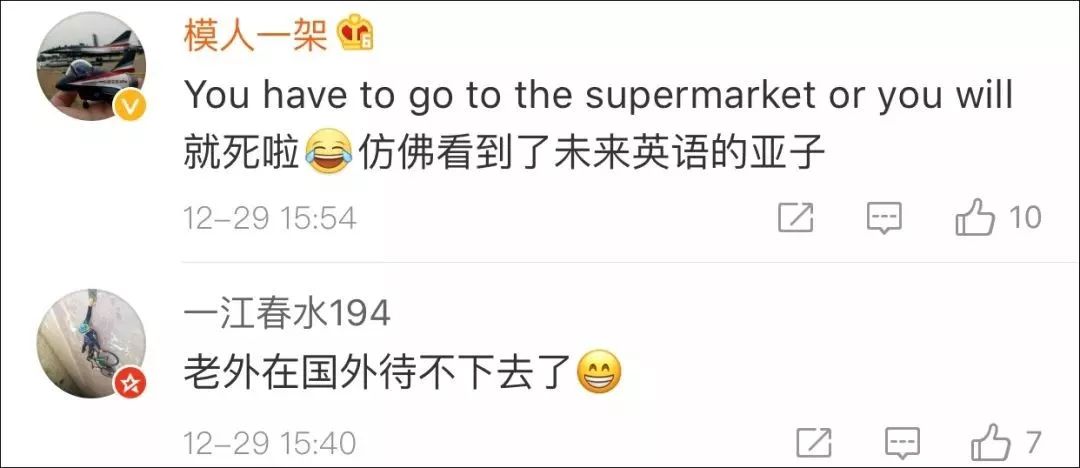
Task: Repost the comment by 模人一架
Action: 796,217
